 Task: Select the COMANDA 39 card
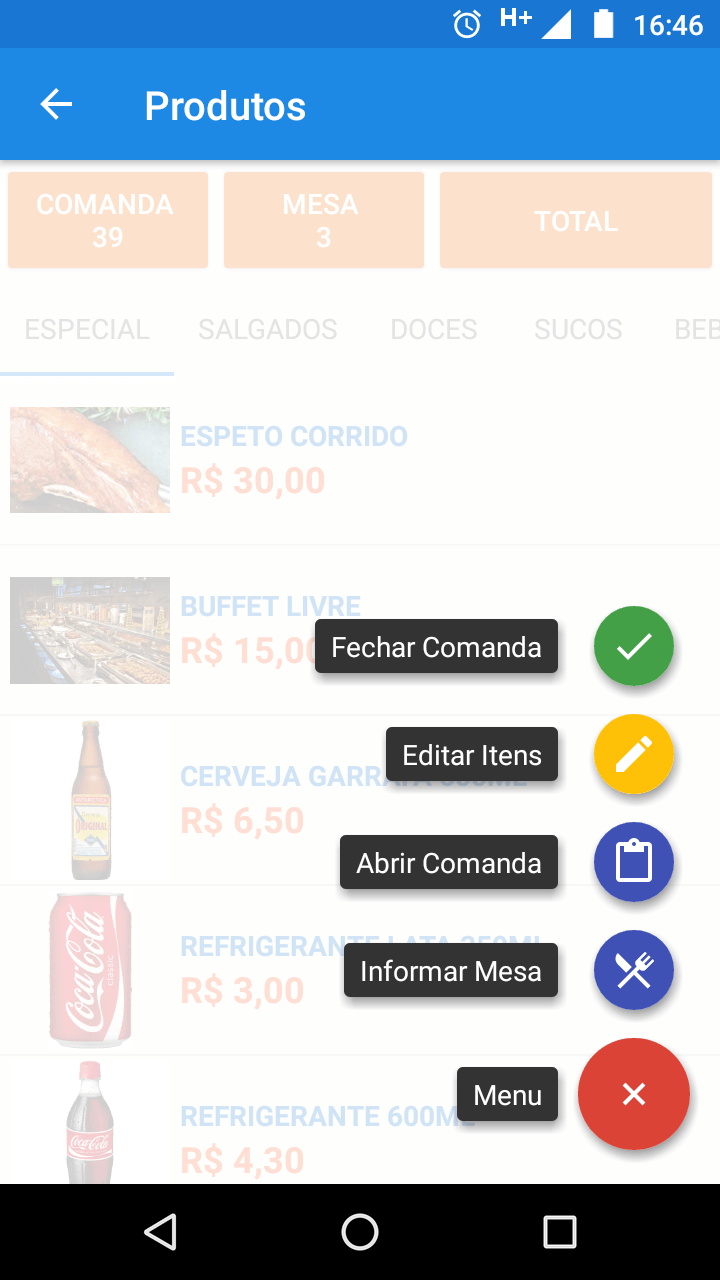click(x=107, y=219)
